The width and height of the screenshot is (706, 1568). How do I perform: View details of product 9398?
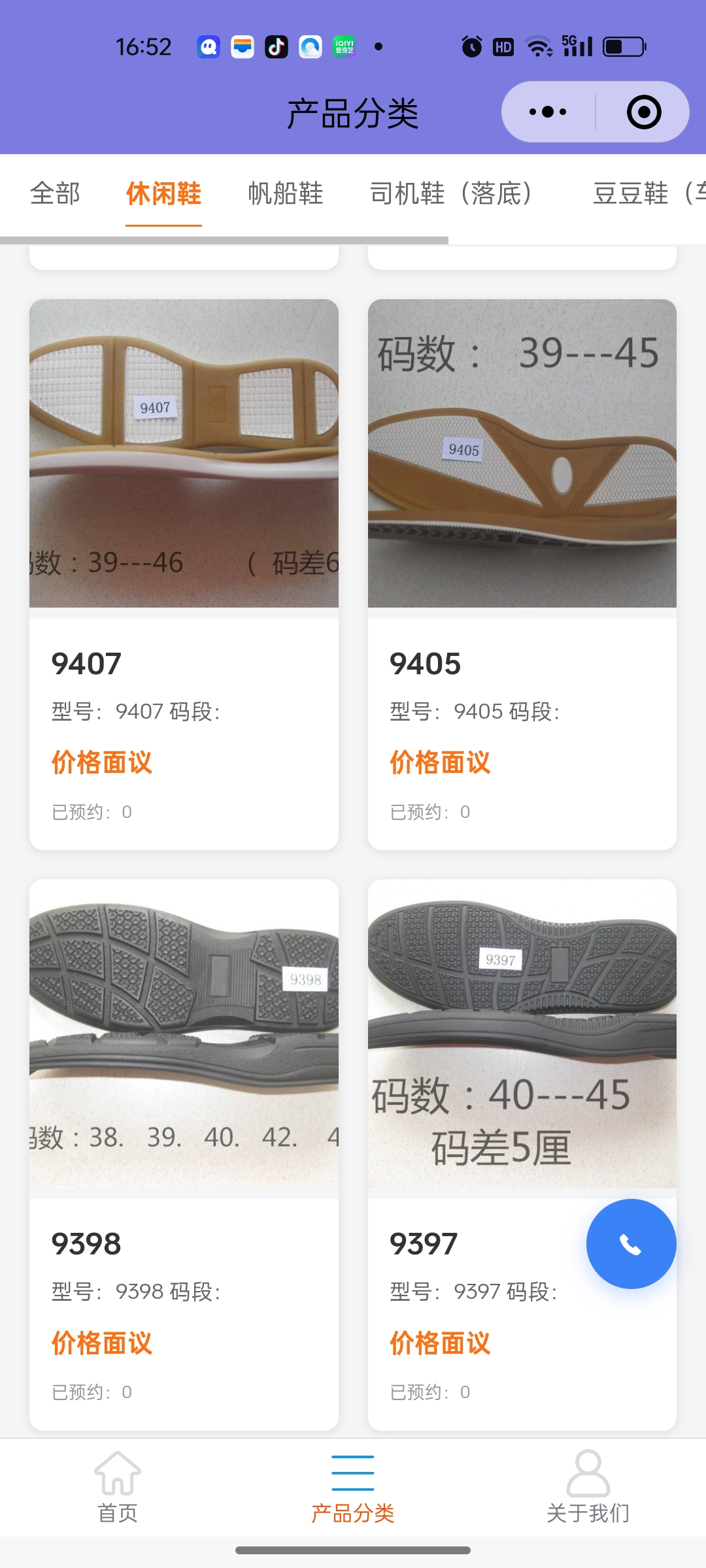[184, 1155]
